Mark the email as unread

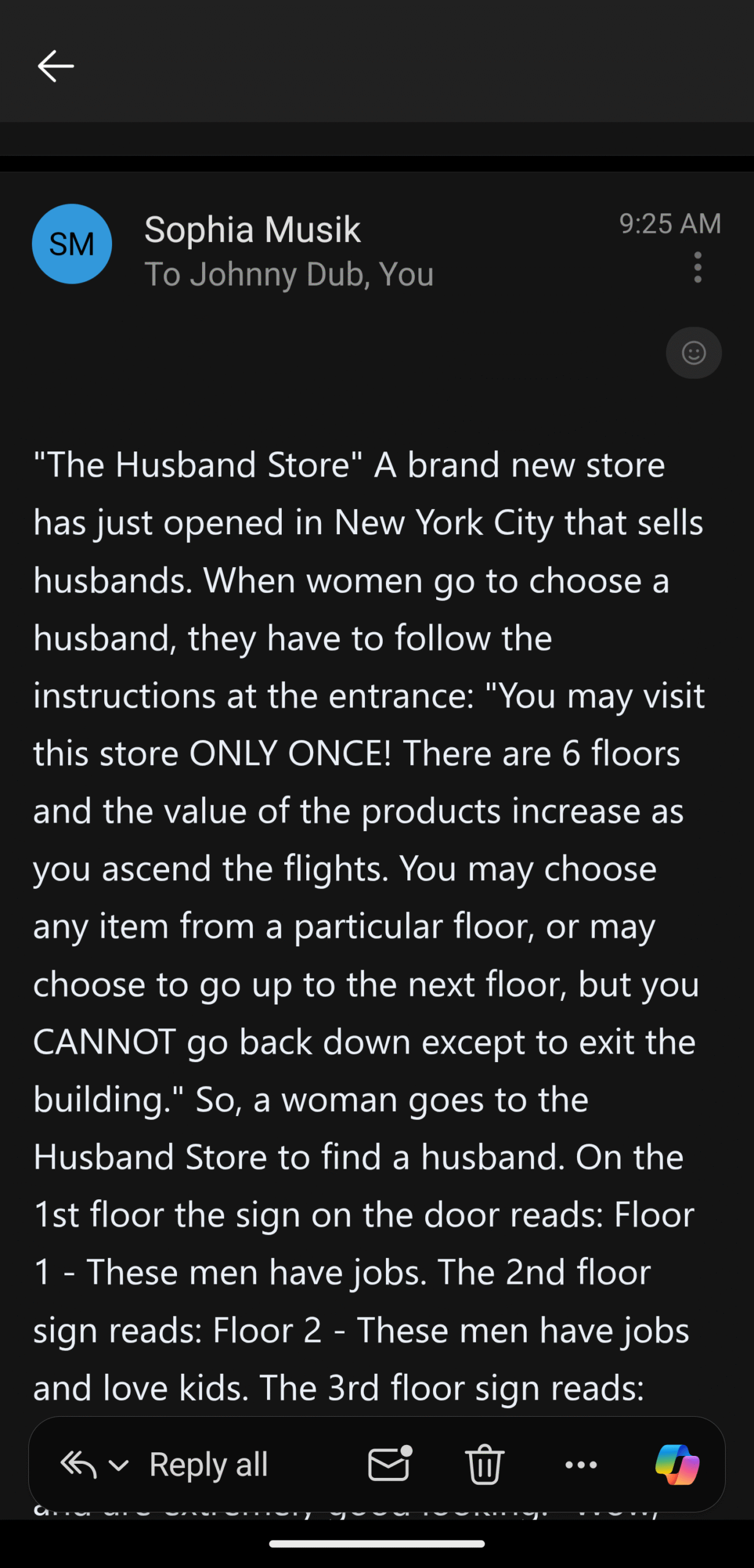click(390, 1464)
